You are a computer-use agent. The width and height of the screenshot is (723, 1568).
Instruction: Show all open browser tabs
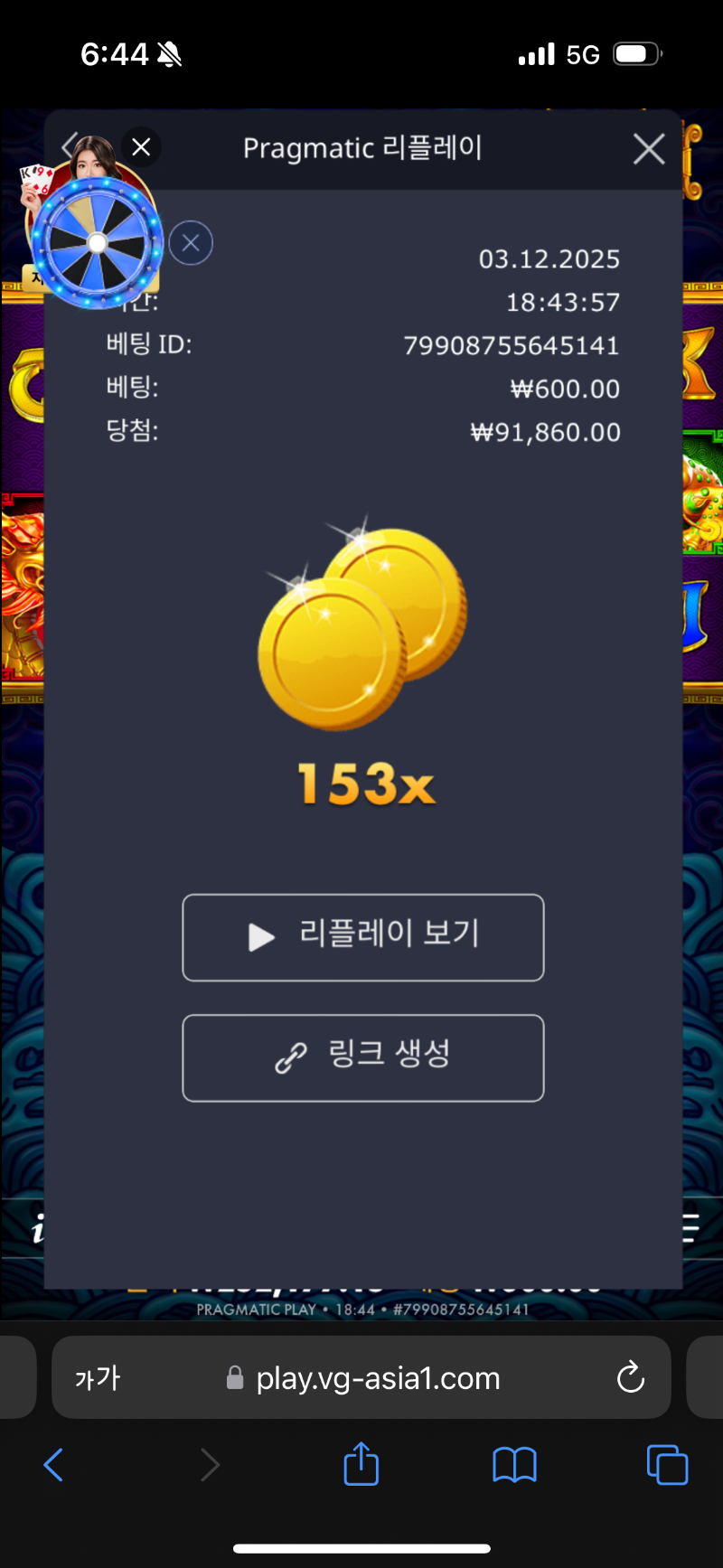[667, 1464]
